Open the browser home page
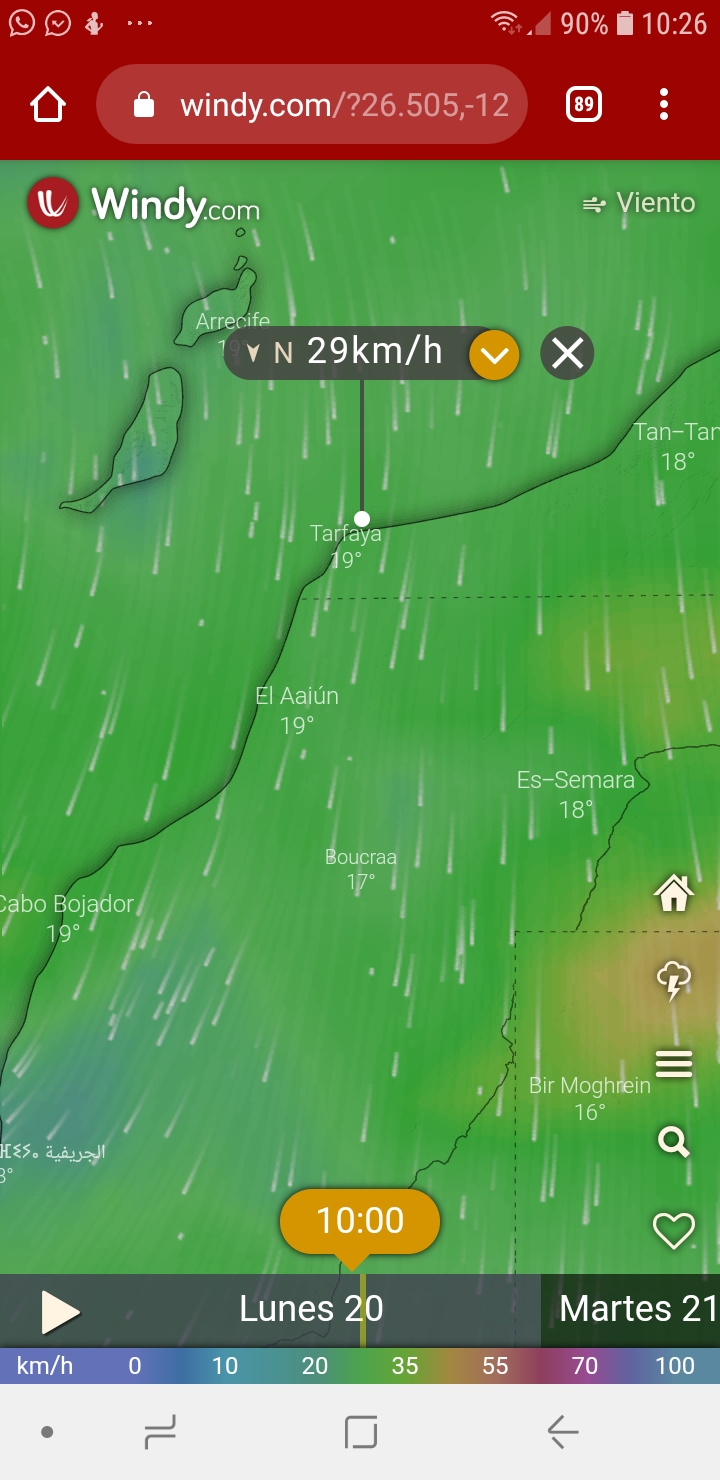Image resolution: width=720 pixels, height=1480 pixels. pos(48,104)
